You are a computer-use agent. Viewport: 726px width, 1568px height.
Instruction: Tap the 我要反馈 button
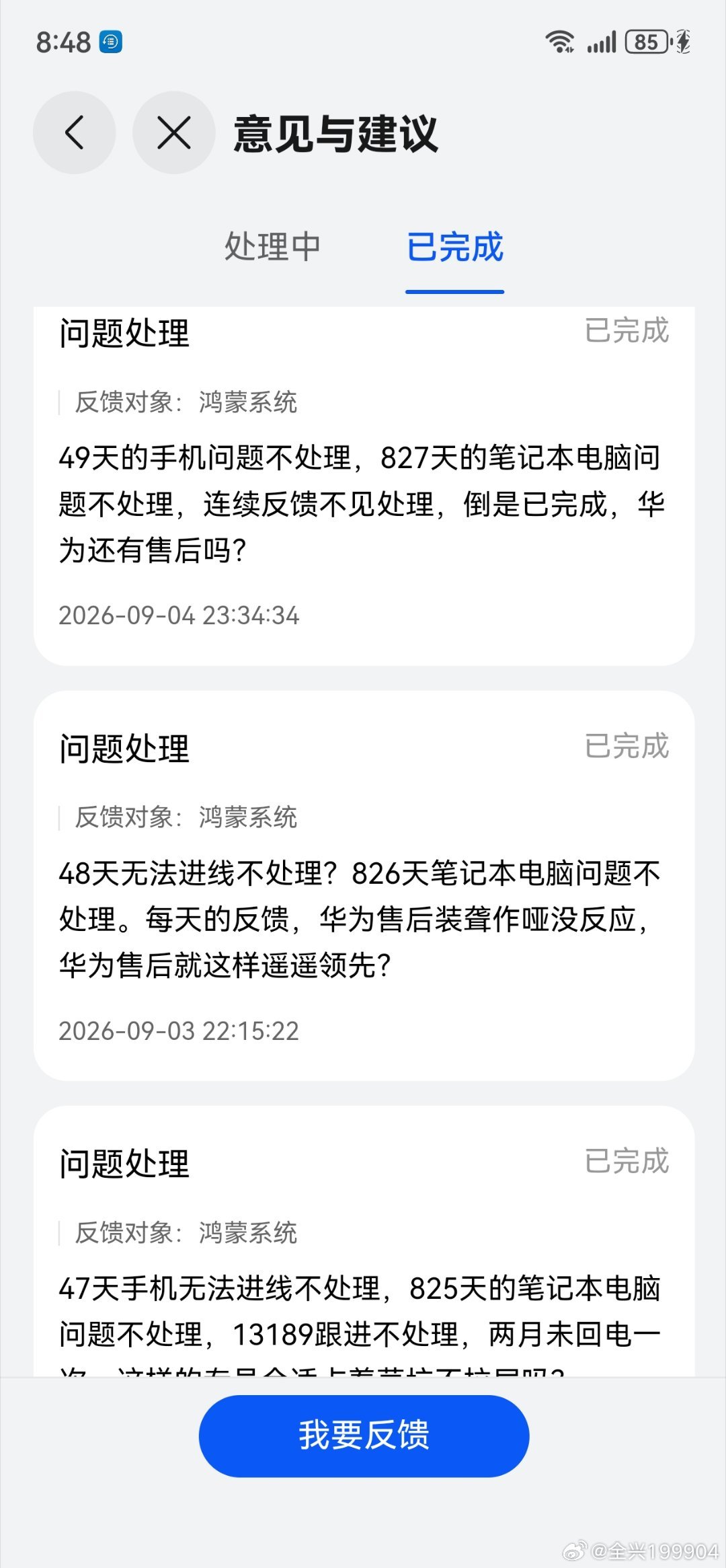pyautogui.click(x=364, y=1435)
